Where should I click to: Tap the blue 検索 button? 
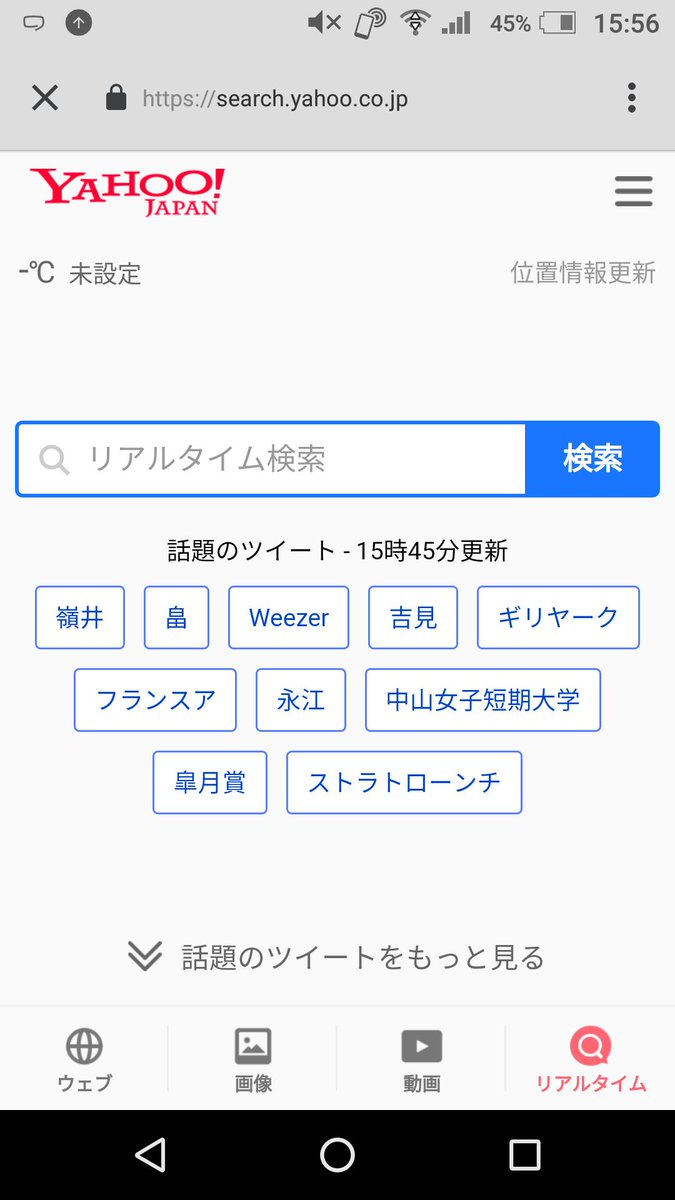[592, 459]
